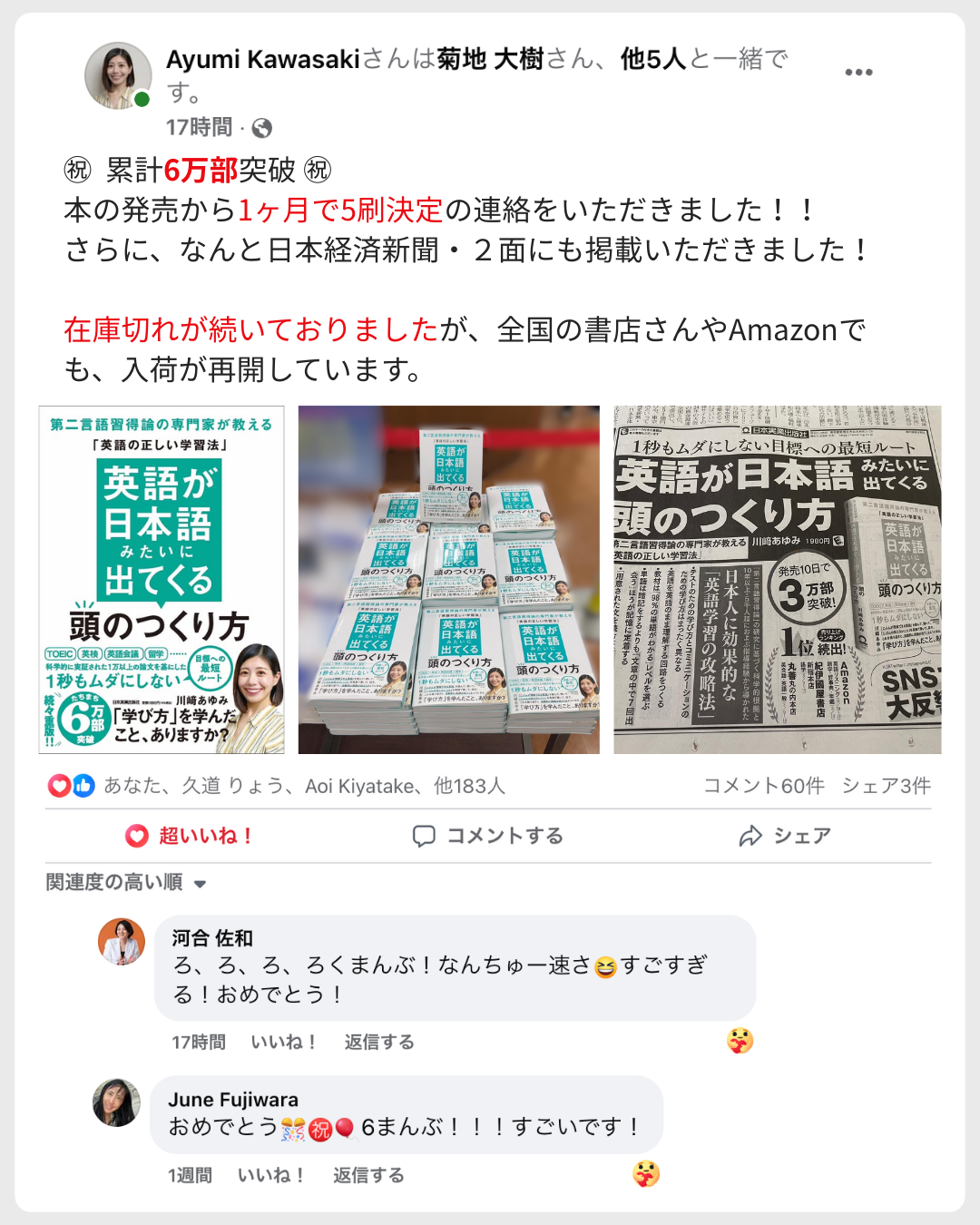980x1225 pixels.
Task: Reply to June Fujiwara's comment
Action: tap(368, 1175)
